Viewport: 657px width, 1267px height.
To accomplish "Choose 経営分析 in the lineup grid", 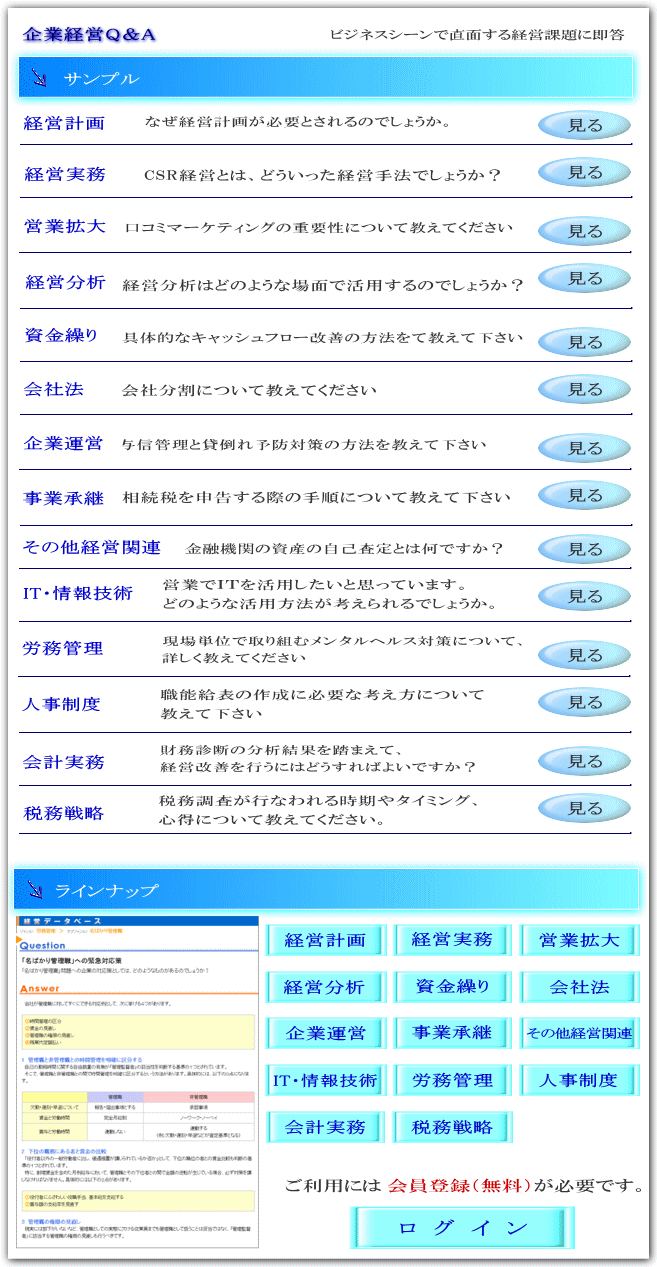I will click(324, 987).
